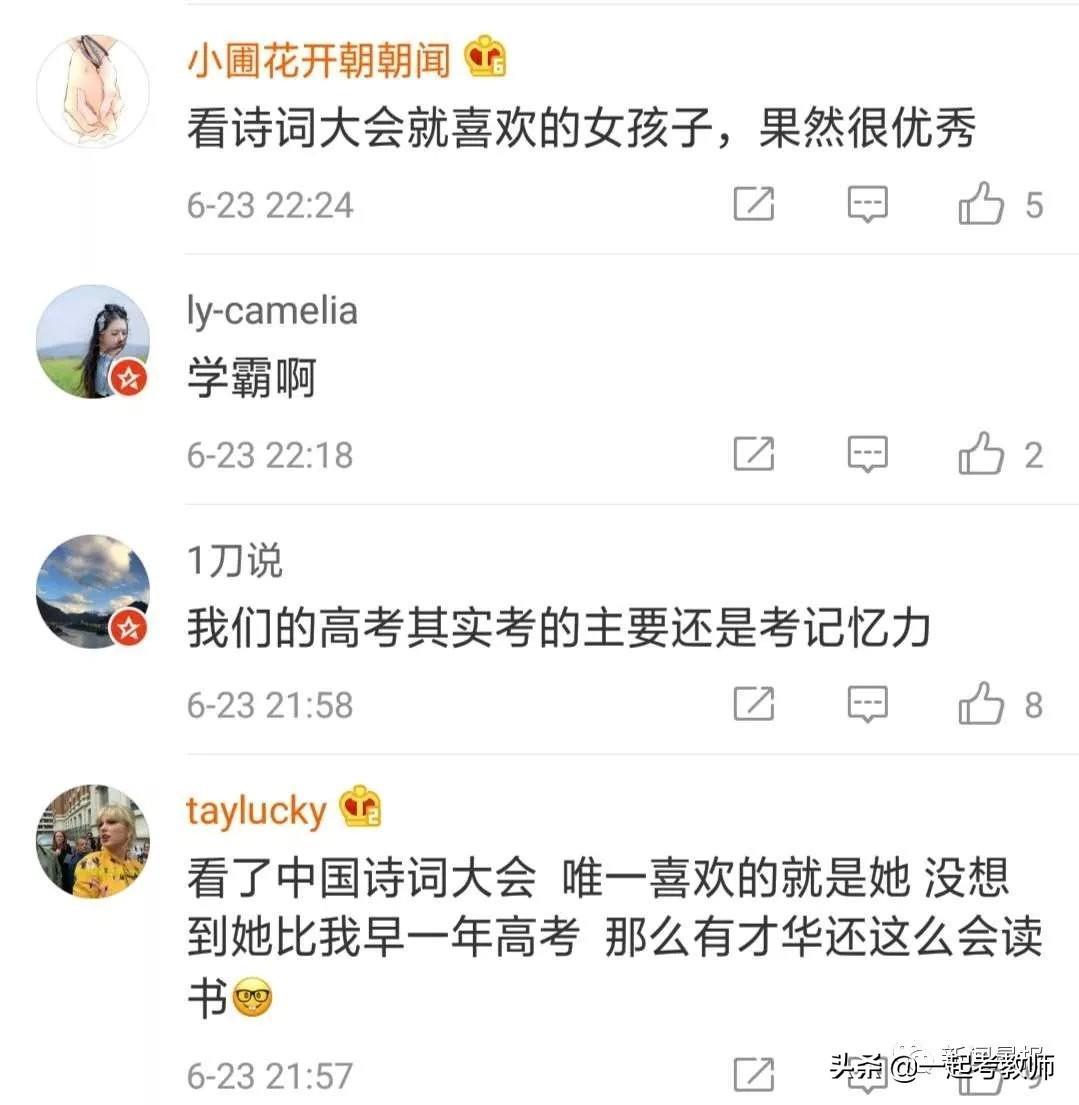Screen dimensions: 1079x1105
Task: Repost taylucky's comment
Action: coord(754,1075)
